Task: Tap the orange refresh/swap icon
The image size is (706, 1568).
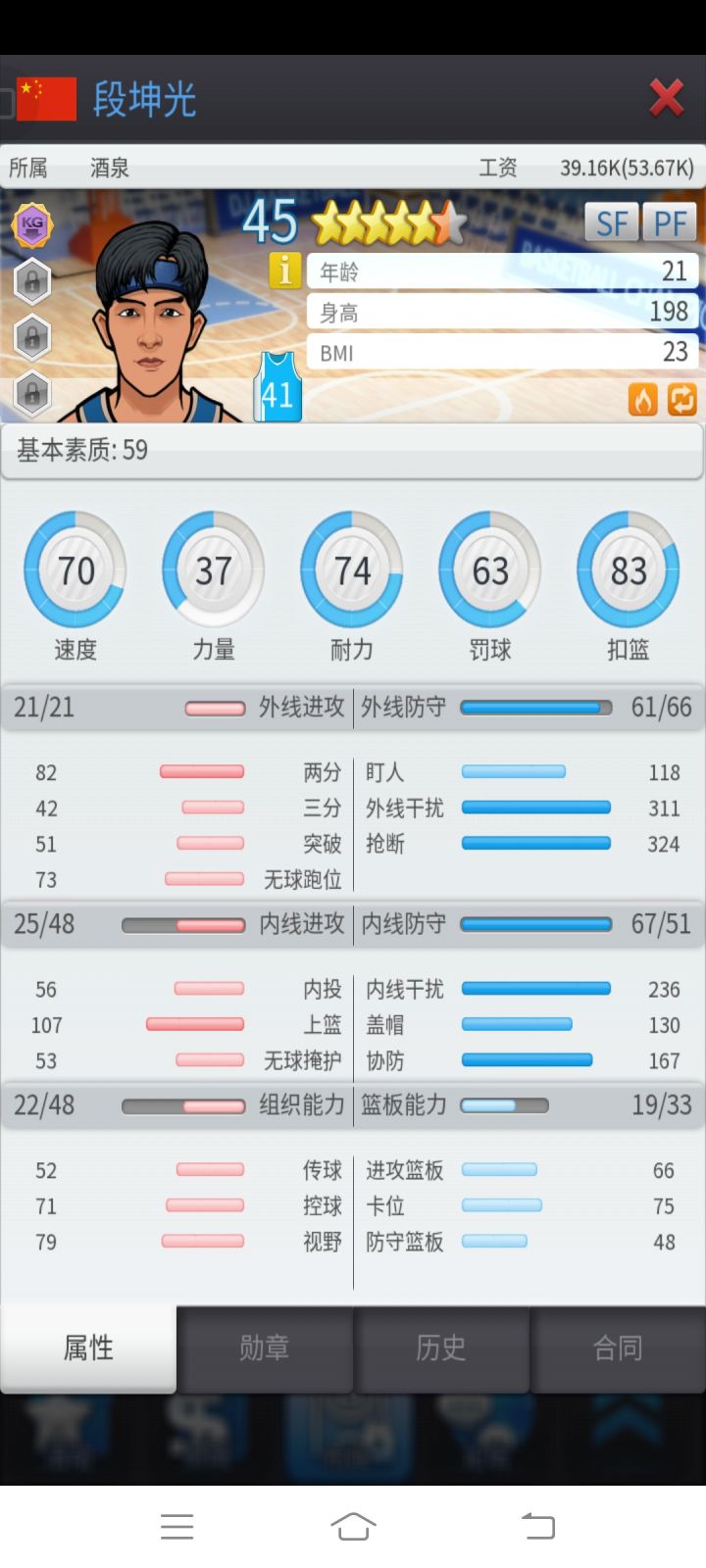Action: 682,400
